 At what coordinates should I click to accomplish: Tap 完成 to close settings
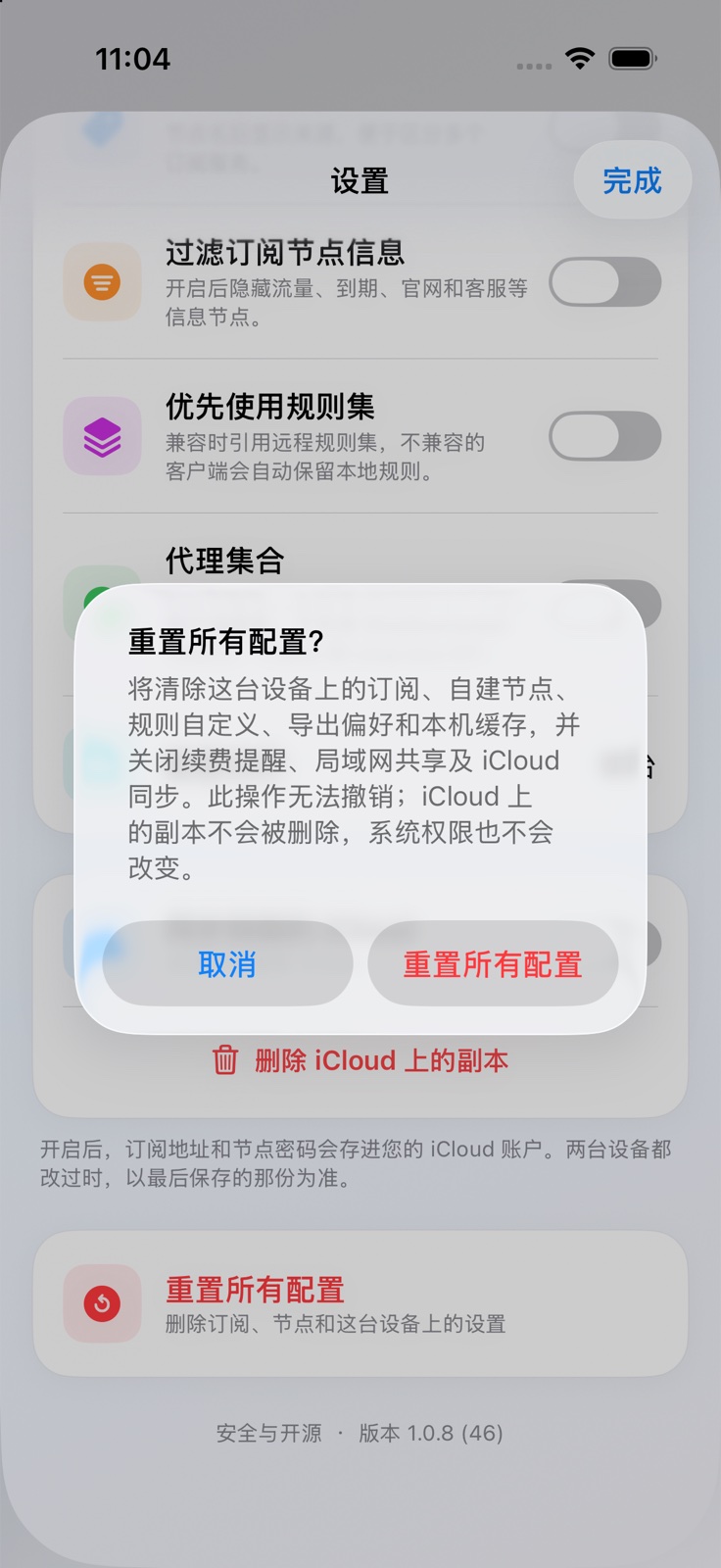(x=632, y=180)
